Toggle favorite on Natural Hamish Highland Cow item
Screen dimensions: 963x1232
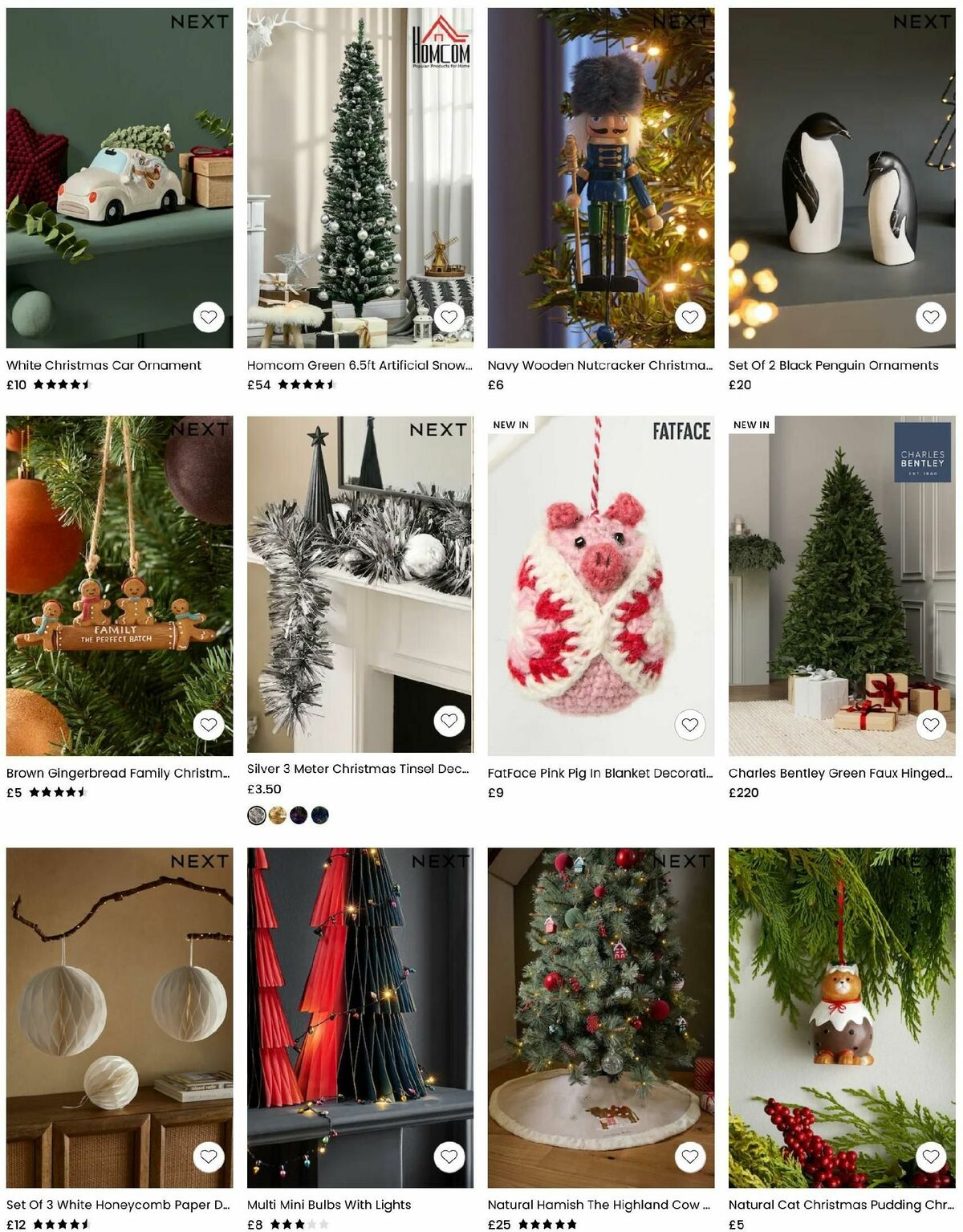pyautogui.click(x=689, y=1157)
